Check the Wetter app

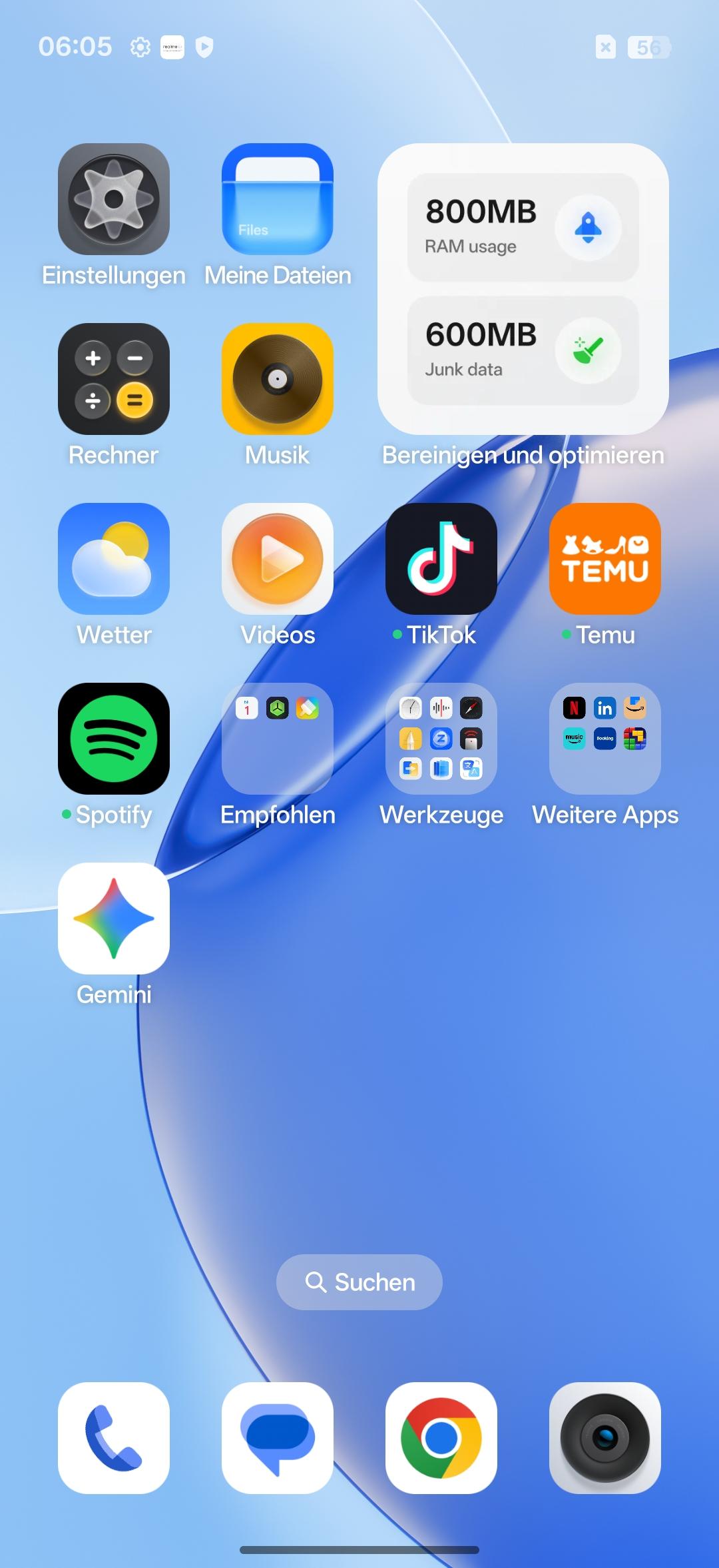(x=114, y=559)
